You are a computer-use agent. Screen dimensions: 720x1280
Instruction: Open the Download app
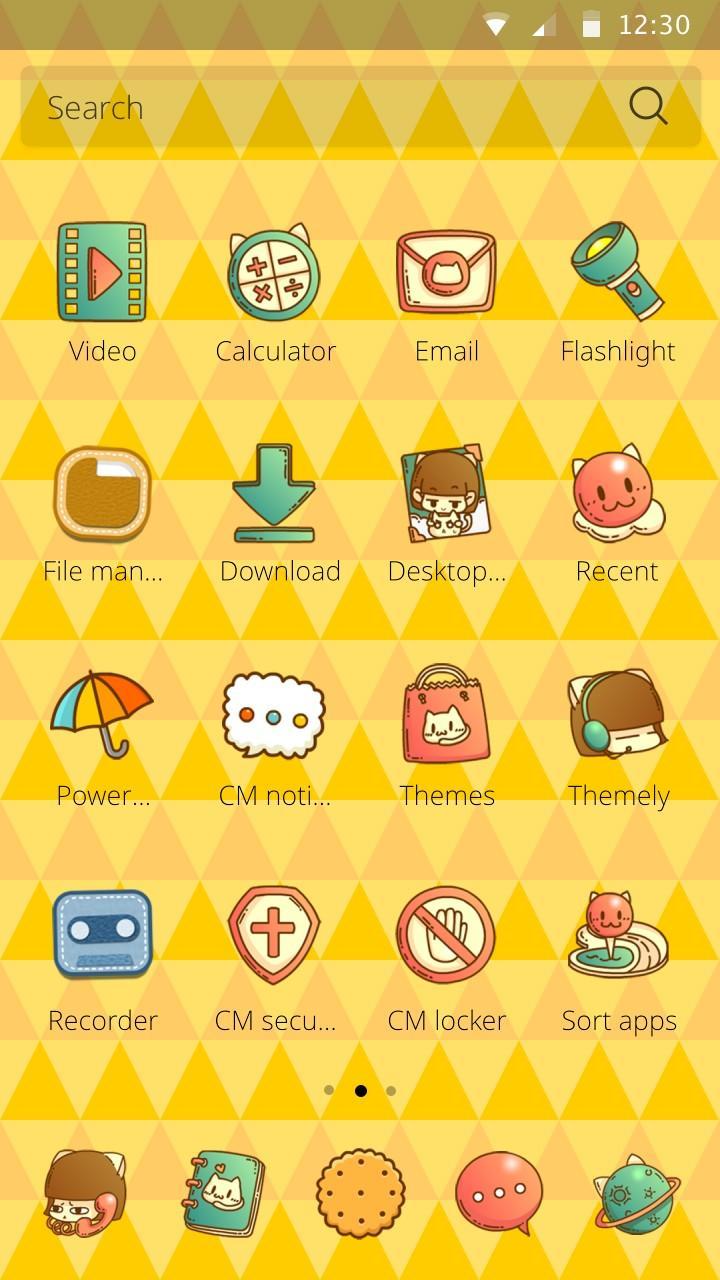click(x=274, y=490)
